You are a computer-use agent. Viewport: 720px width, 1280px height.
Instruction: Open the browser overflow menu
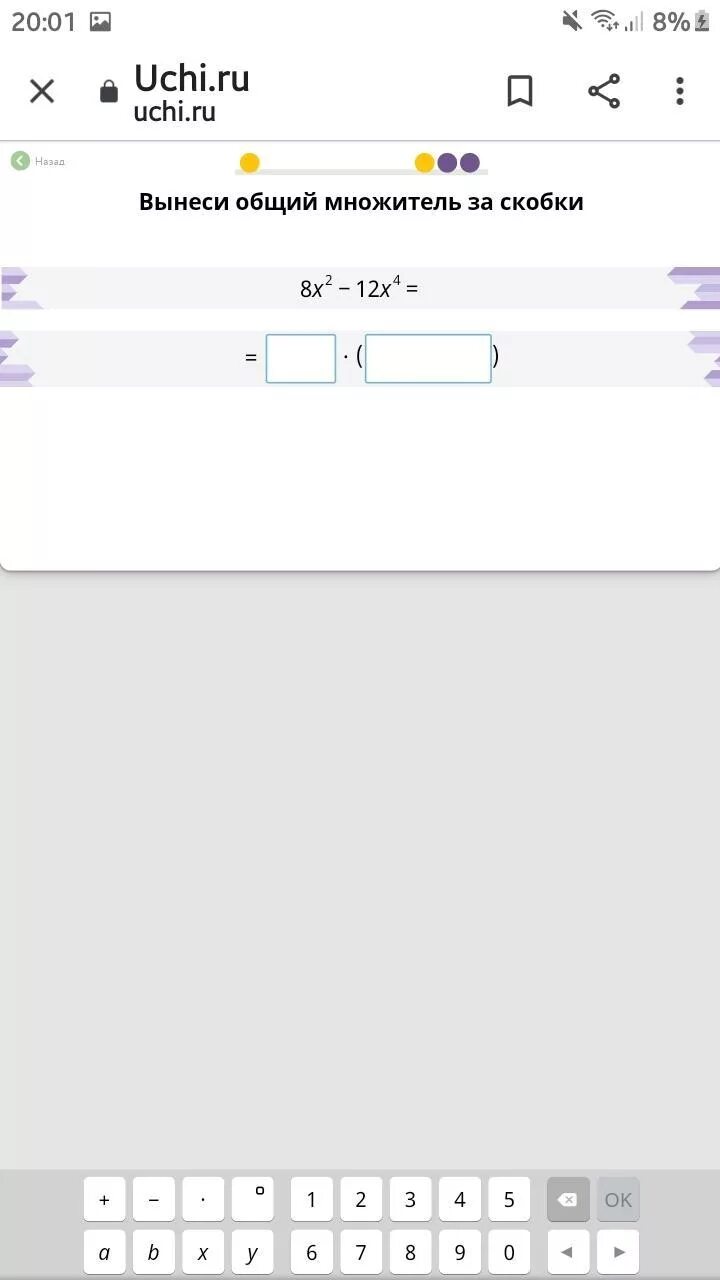[x=679, y=92]
